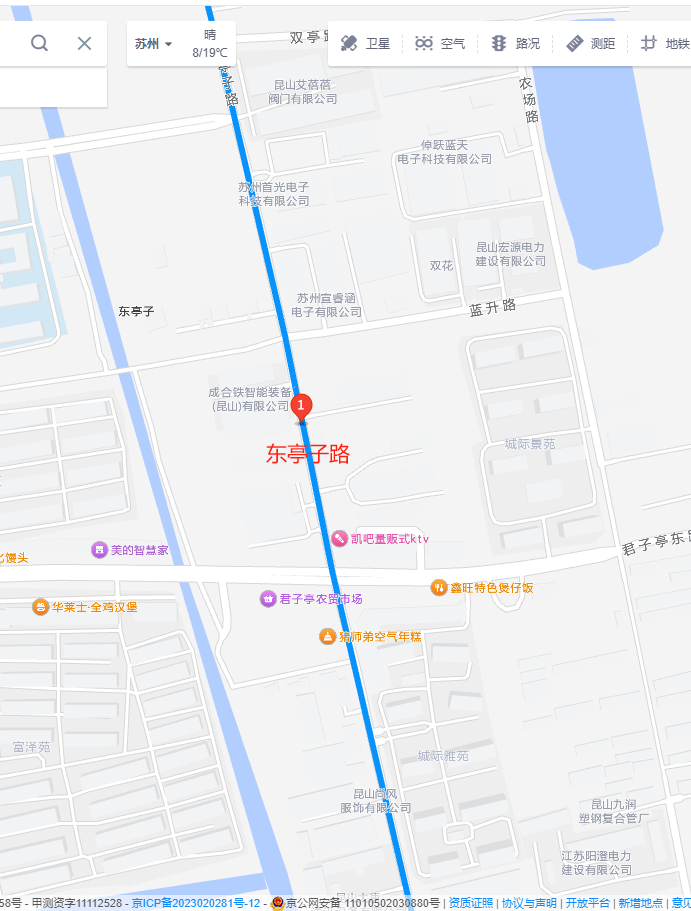Visit the 开放平台 footer link

click(x=587, y=903)
